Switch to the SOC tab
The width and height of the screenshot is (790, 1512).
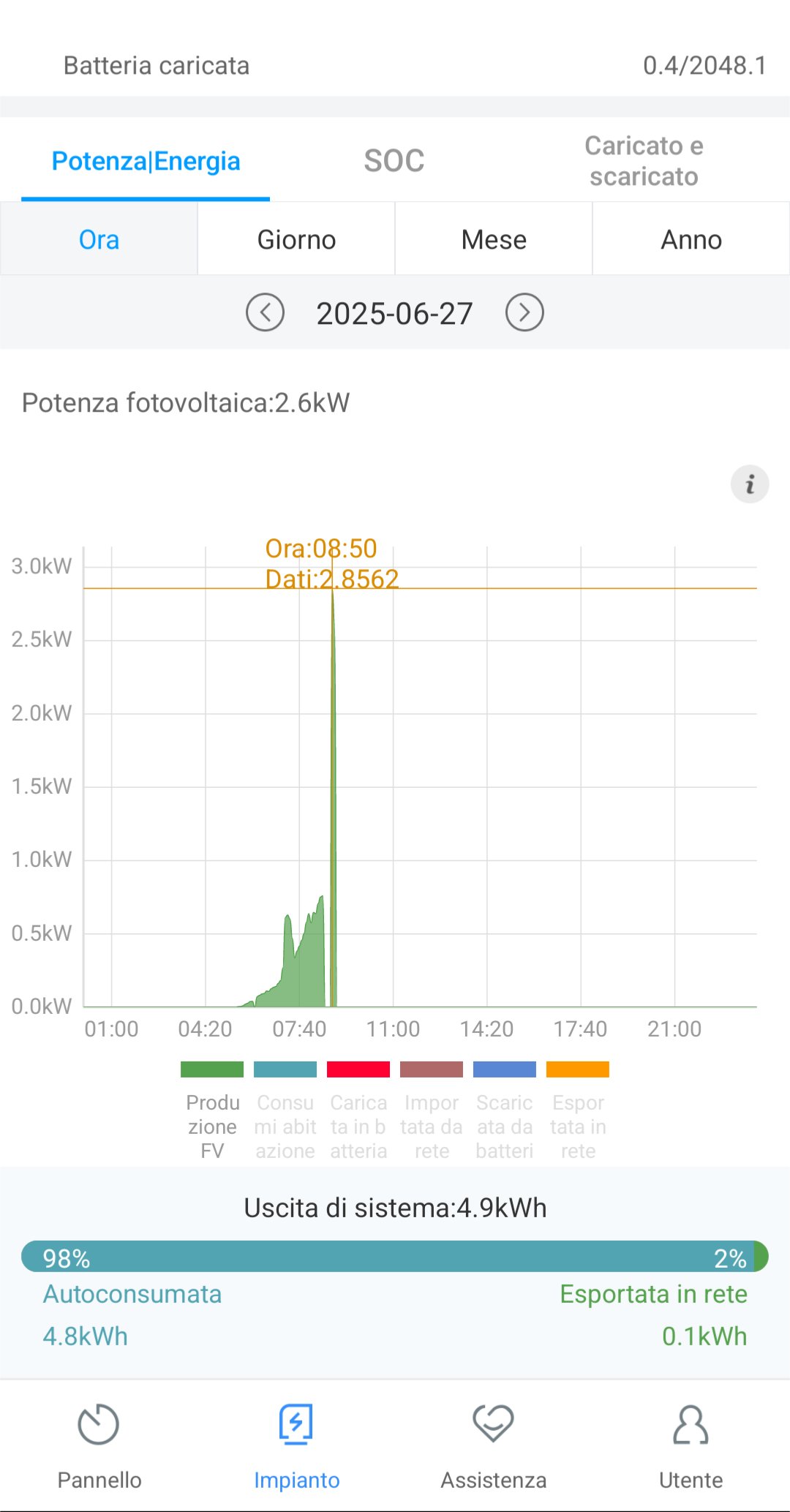[394, 161]
